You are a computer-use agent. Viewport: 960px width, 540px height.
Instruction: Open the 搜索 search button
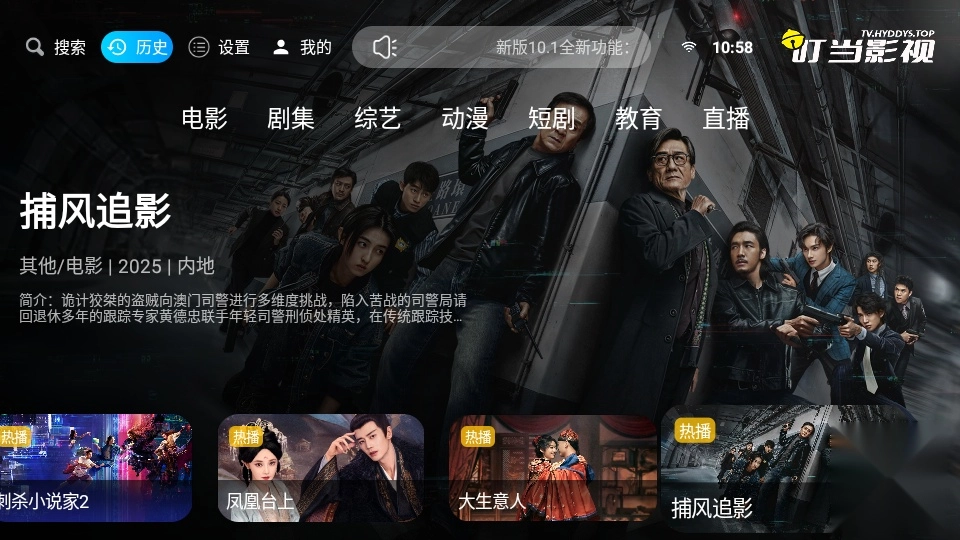(x=56, y=47)
